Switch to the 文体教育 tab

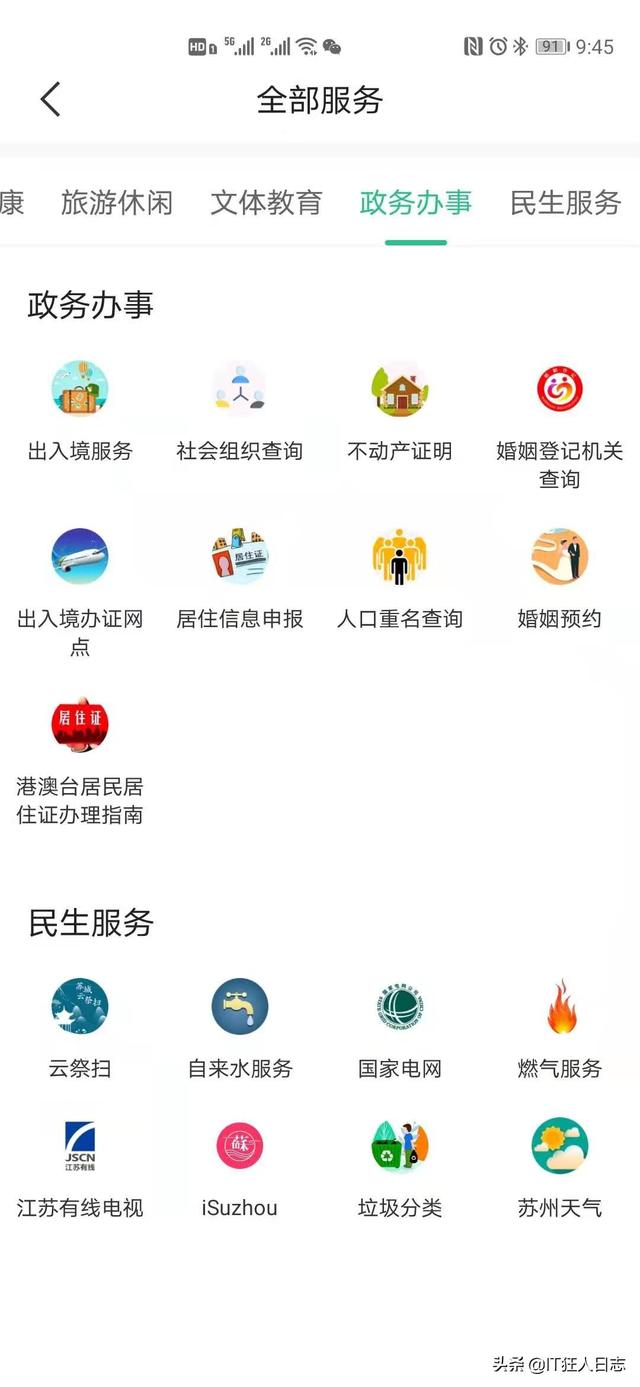coord(266,203)
